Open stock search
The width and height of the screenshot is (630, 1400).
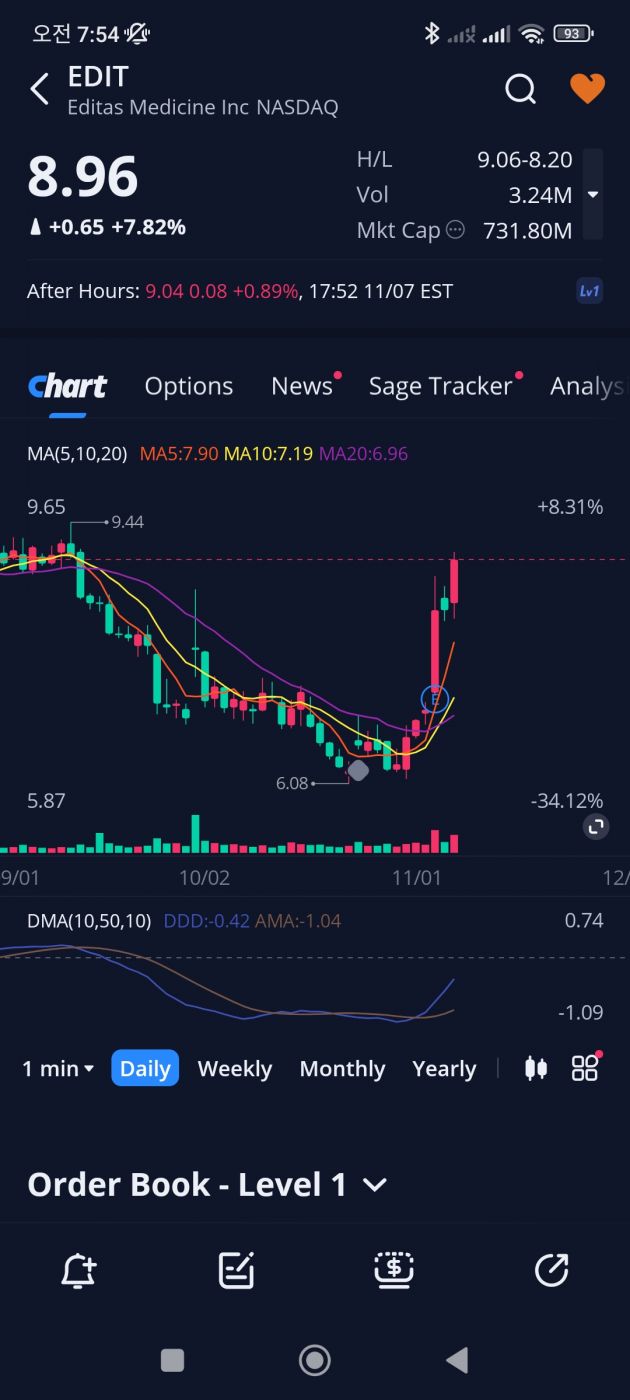click(x=520, y=89)
